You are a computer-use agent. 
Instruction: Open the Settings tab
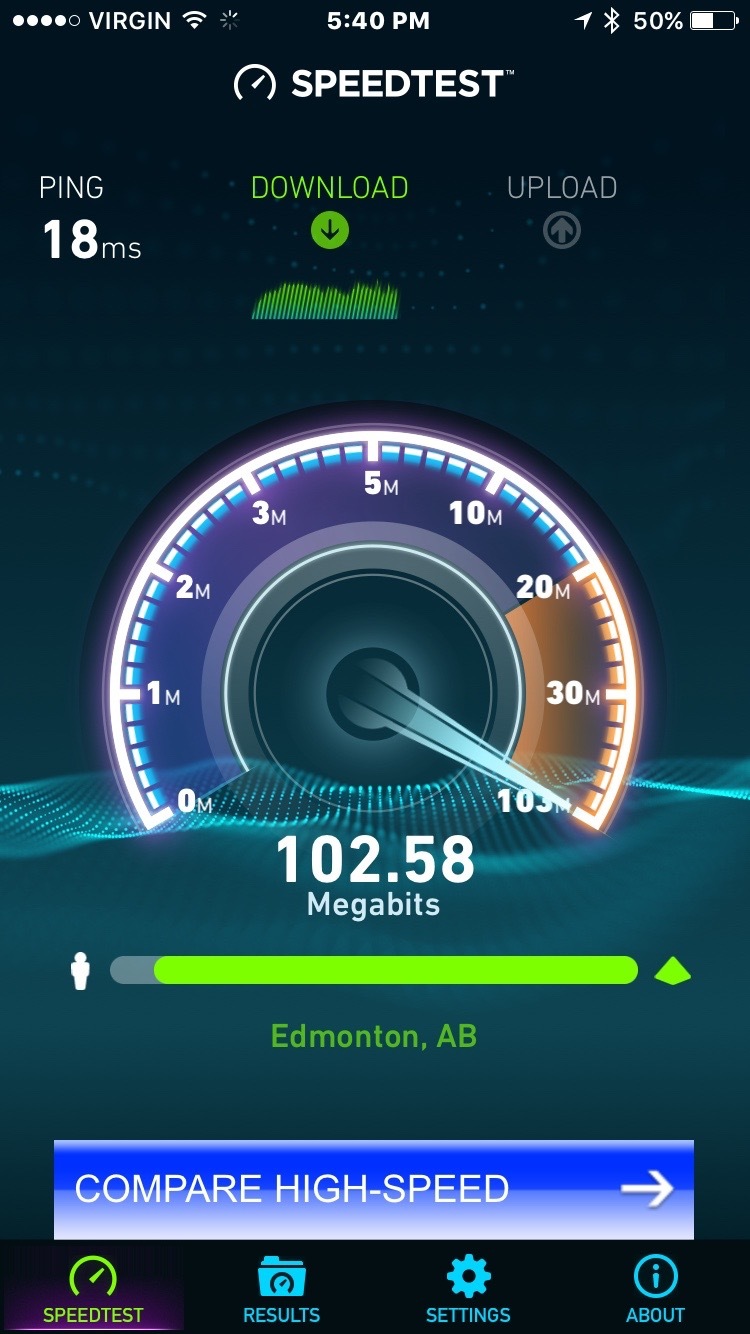tap(468, 1289)
